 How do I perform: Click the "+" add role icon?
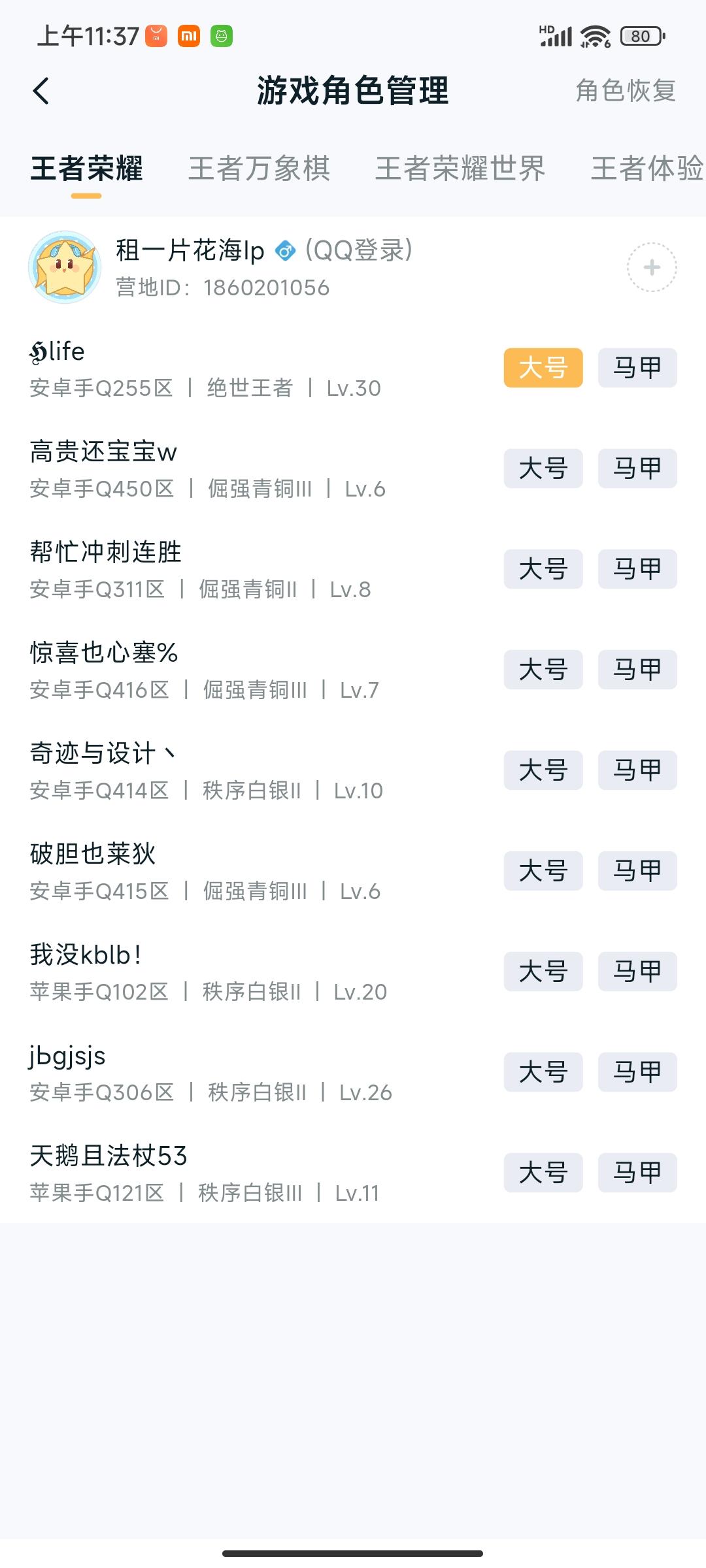point(651,268)
